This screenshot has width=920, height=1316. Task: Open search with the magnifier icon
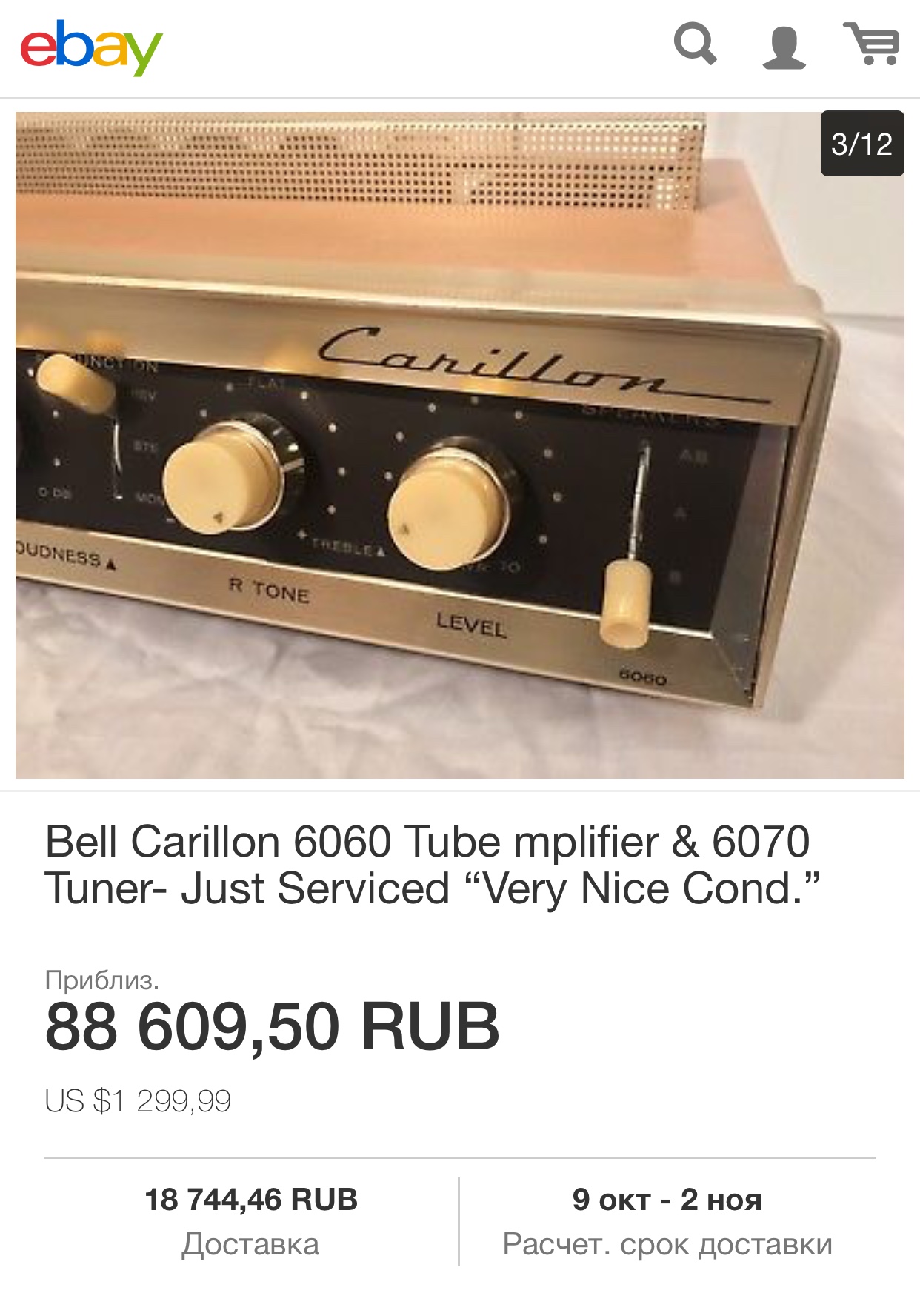(x=695, y=45)
